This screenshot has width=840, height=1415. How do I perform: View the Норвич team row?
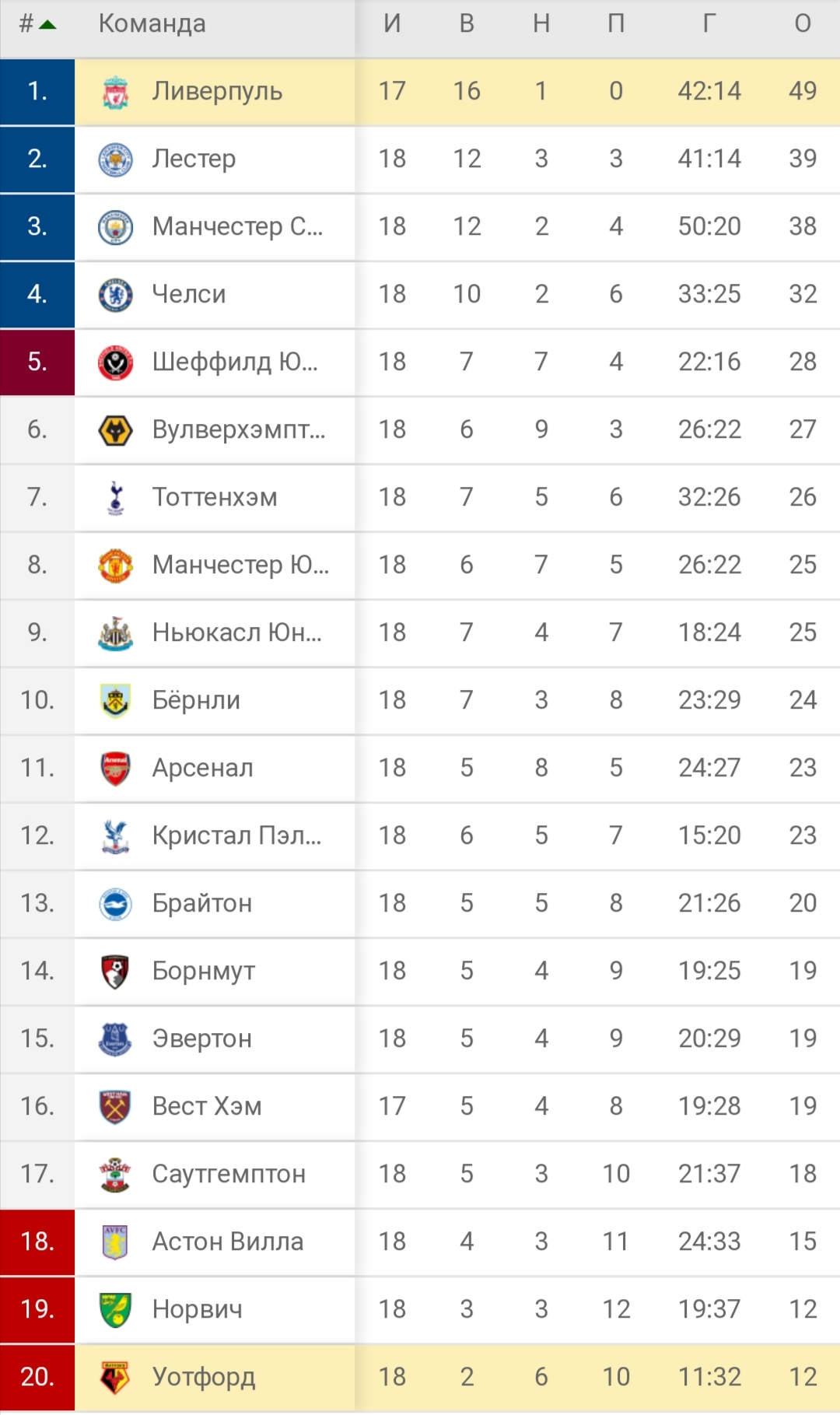click(198, 1310)
